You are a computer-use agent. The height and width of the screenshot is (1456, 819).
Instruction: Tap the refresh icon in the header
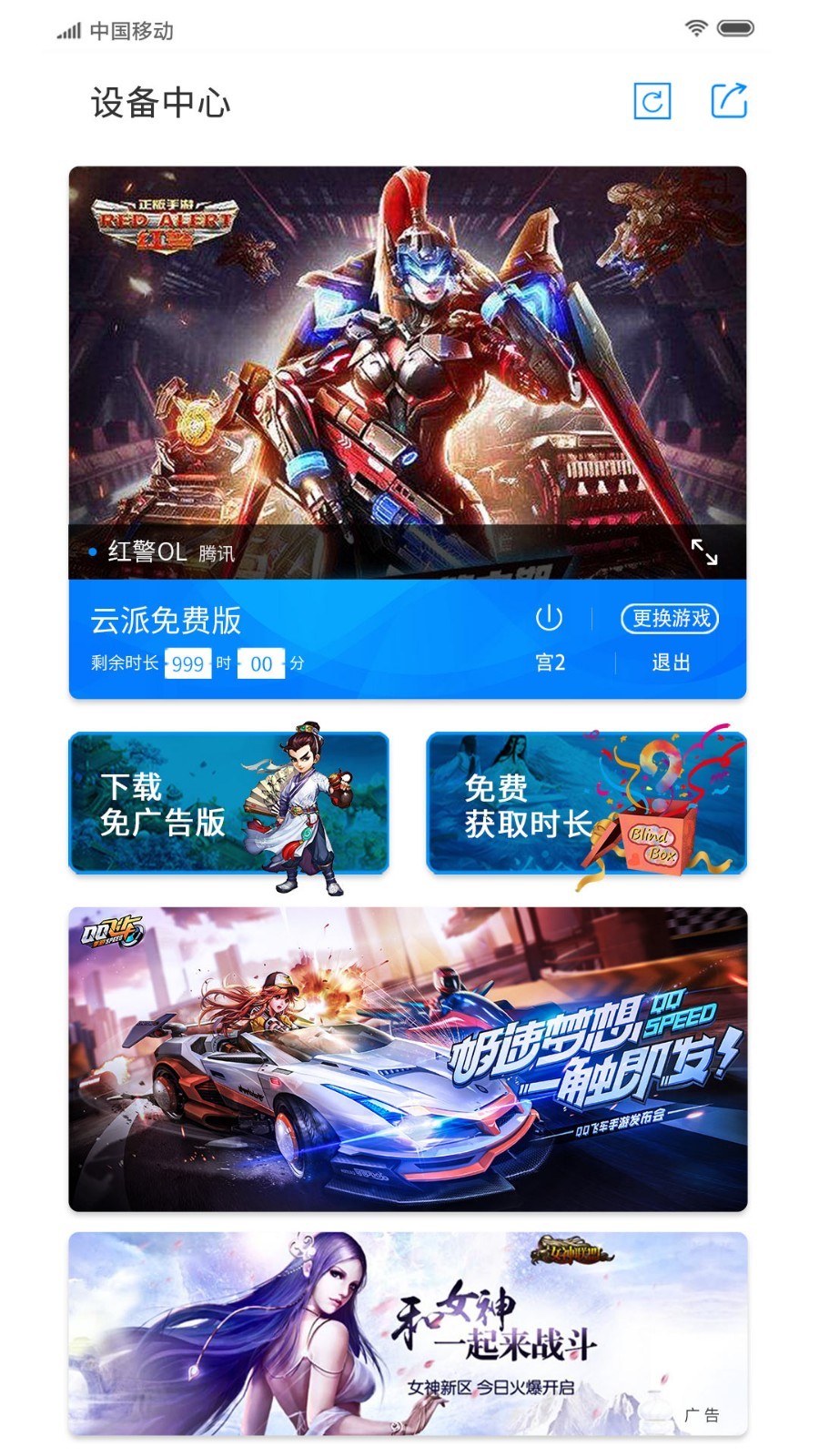click(x=652, y=101)
